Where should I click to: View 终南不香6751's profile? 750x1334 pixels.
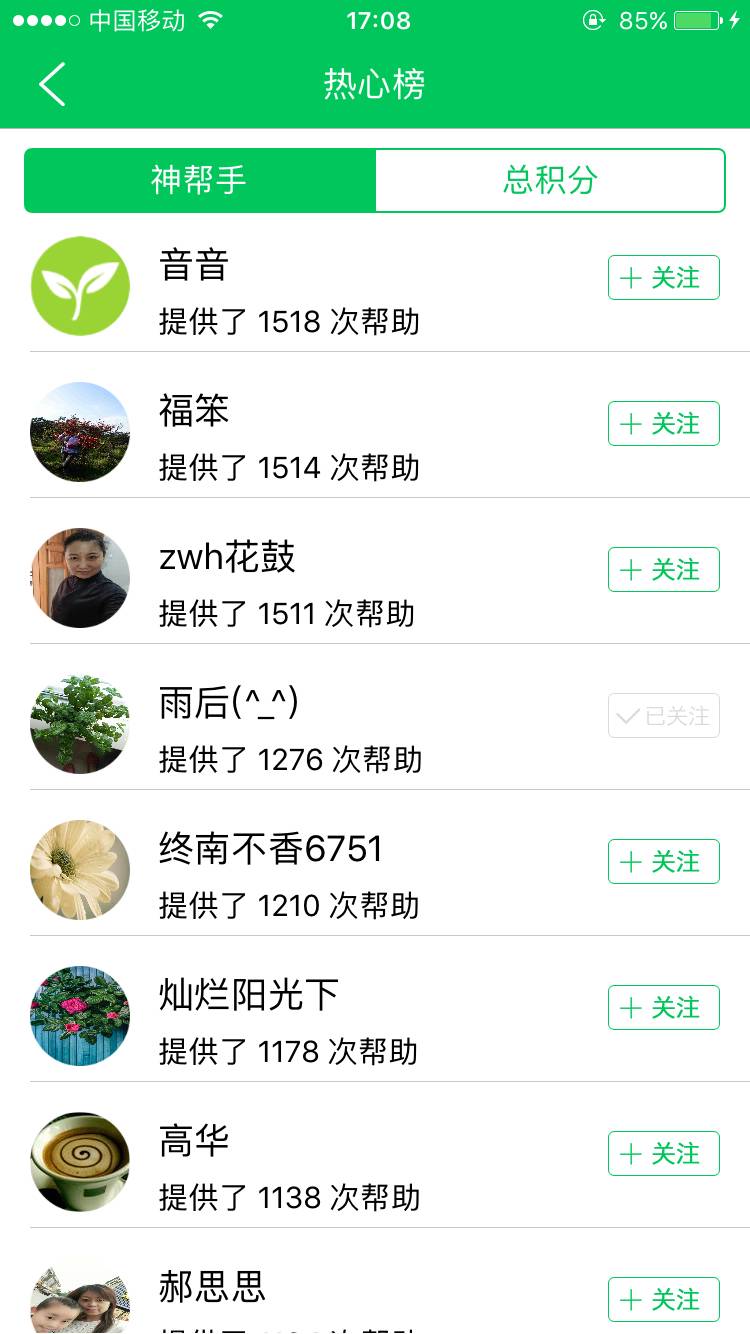point(300,874)
